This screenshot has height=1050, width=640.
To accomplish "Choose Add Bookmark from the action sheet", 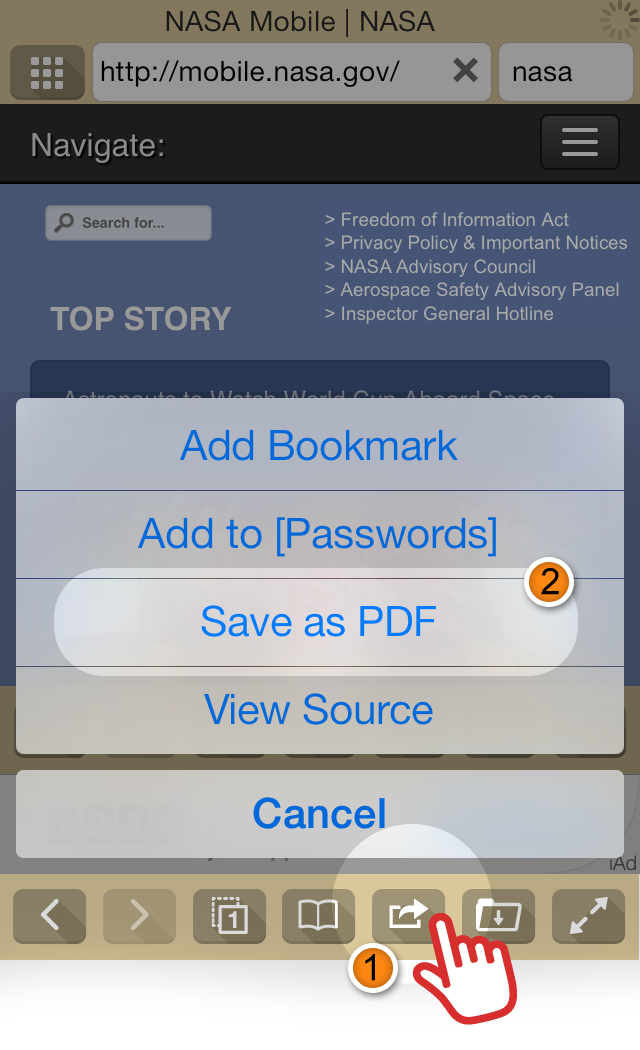I will (320, 445).
